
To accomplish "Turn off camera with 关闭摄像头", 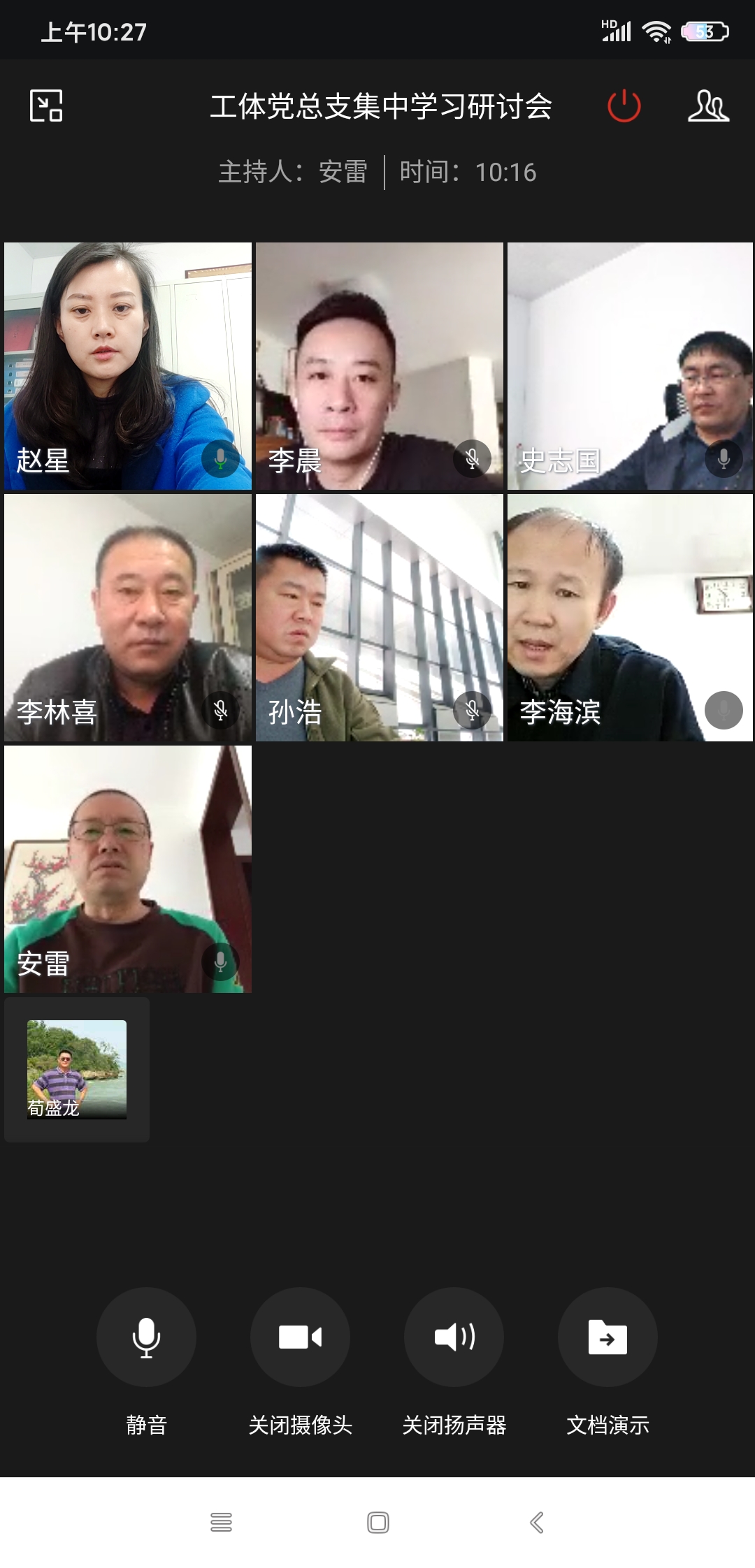I will coord(300,1337).
